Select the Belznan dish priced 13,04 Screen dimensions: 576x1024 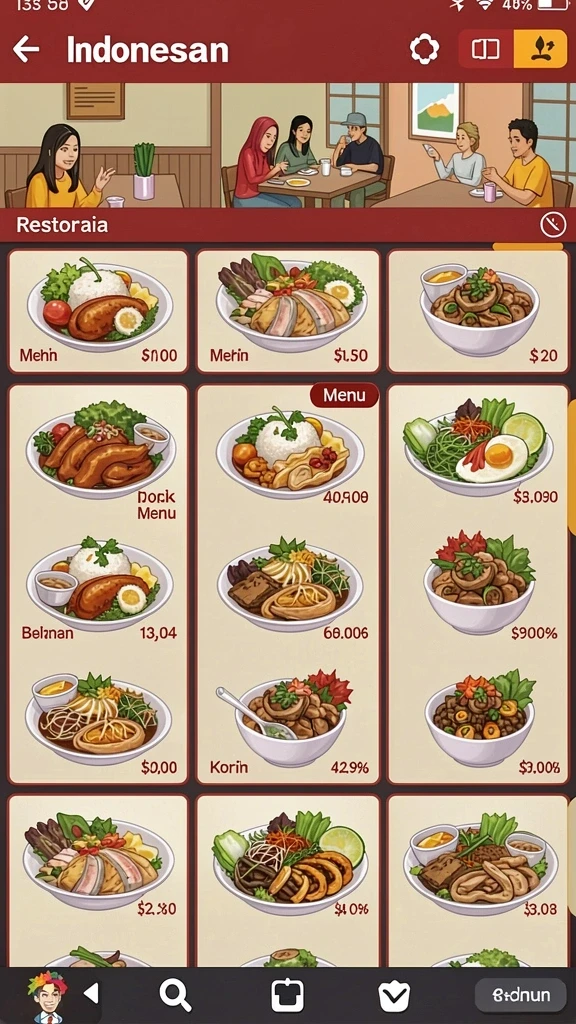tap(99, 588)
